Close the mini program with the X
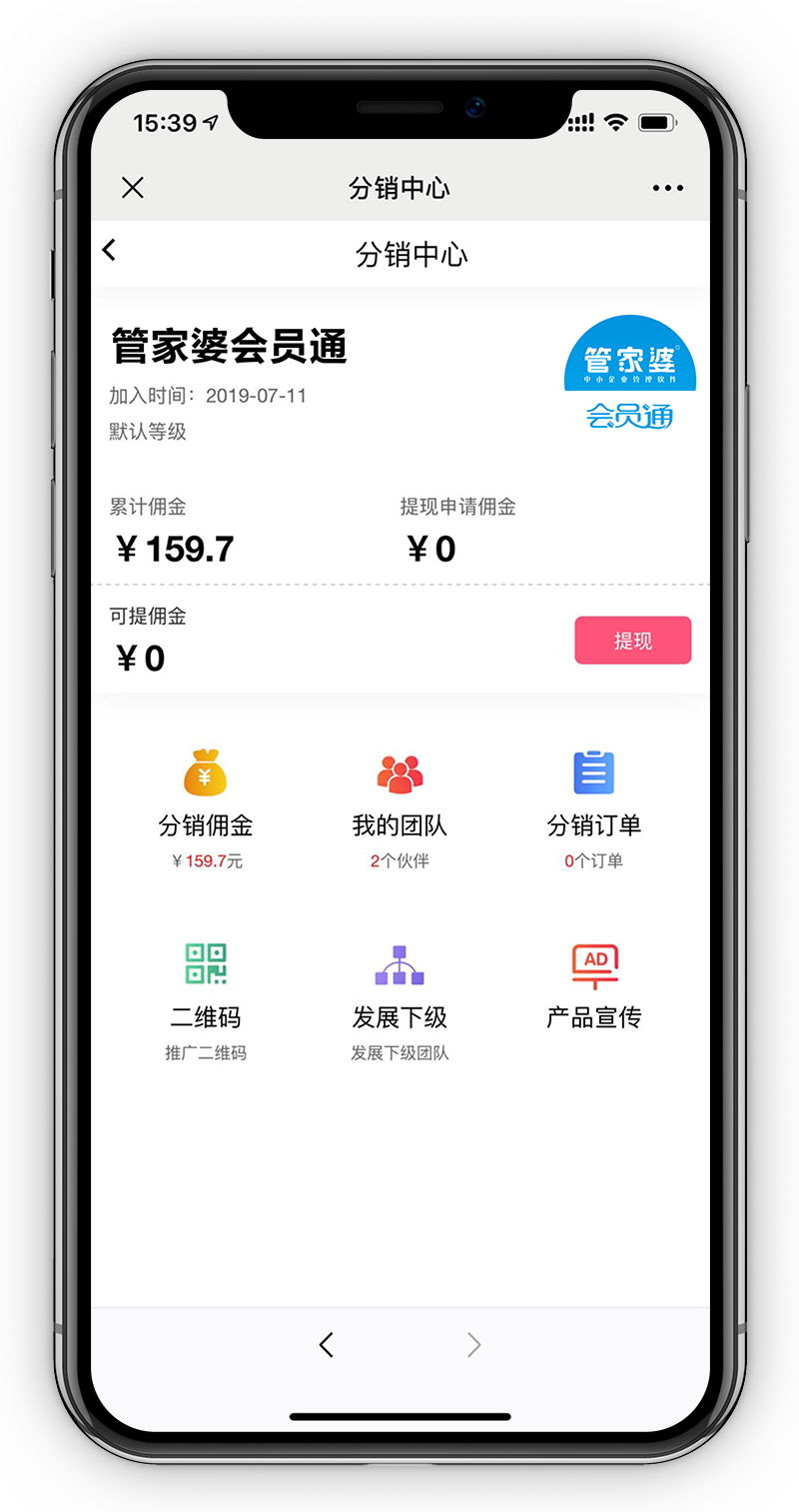 pos(132,188)
